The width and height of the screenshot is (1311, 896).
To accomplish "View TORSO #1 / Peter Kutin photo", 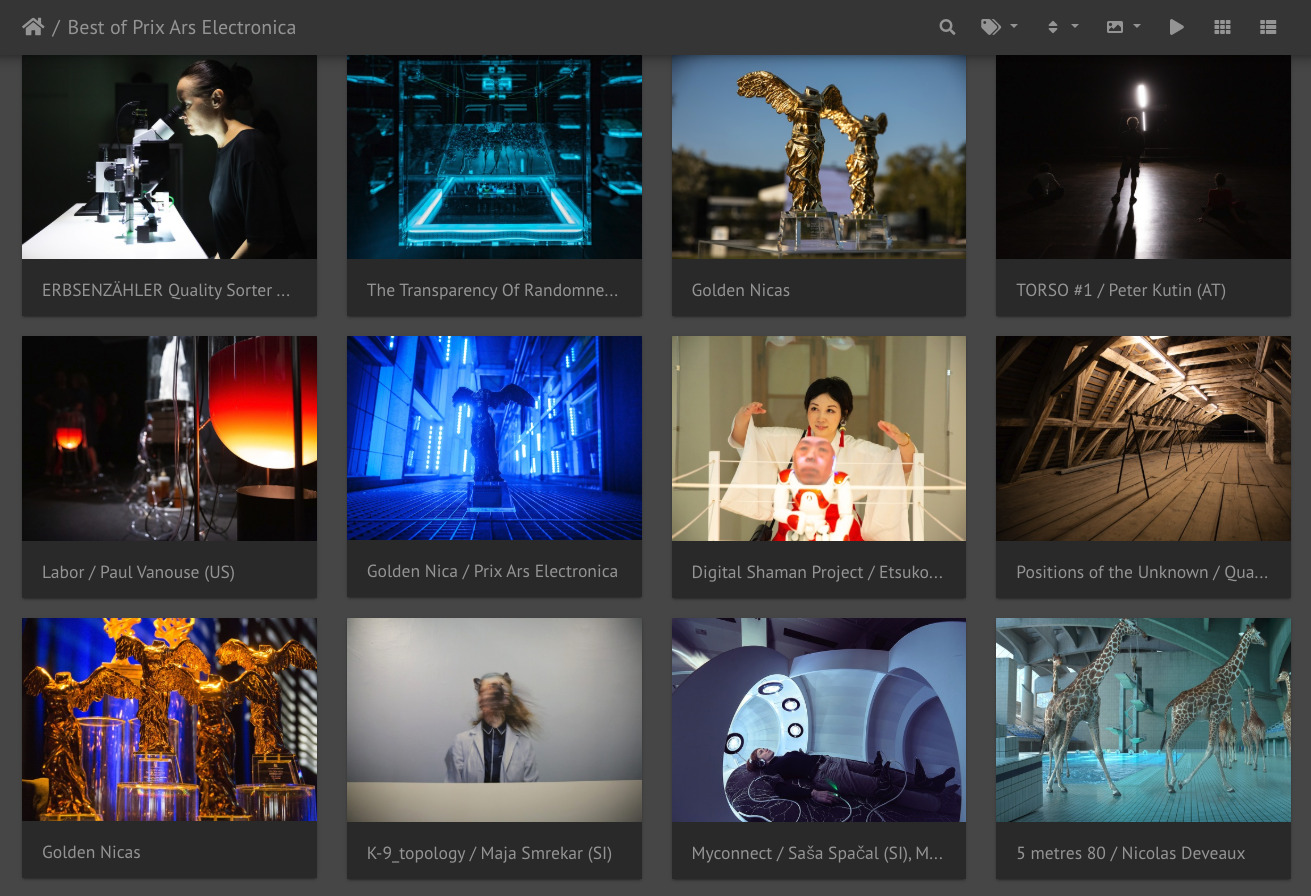I will pyautogui.click(x=1143, y=158).
